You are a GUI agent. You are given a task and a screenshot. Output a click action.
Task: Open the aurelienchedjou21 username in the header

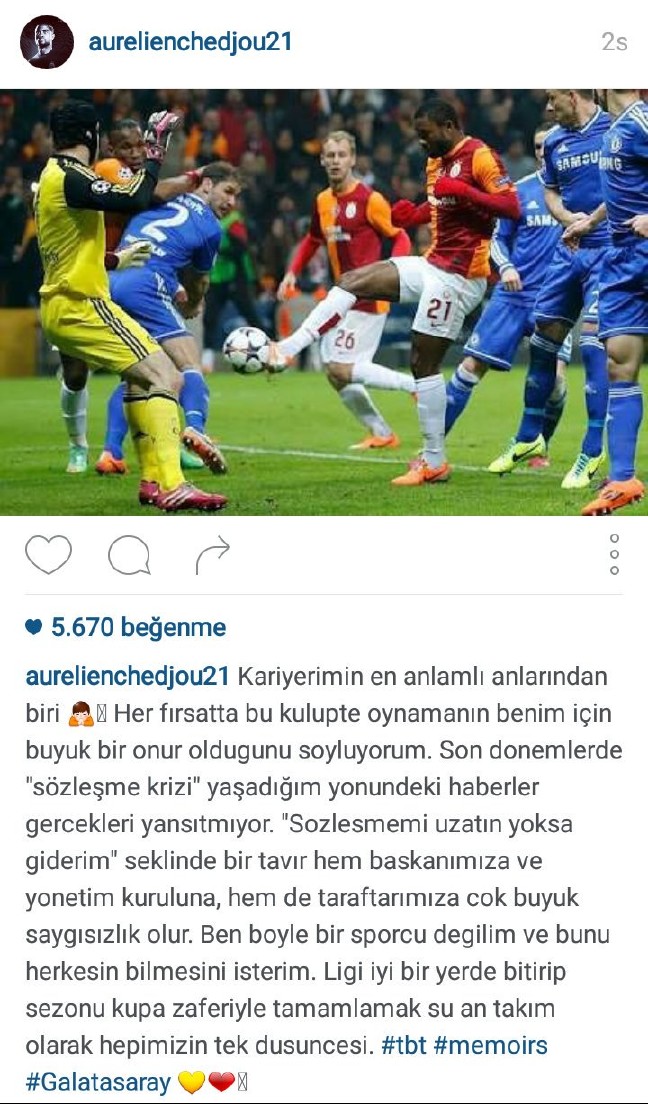click(x=191, y=42)
